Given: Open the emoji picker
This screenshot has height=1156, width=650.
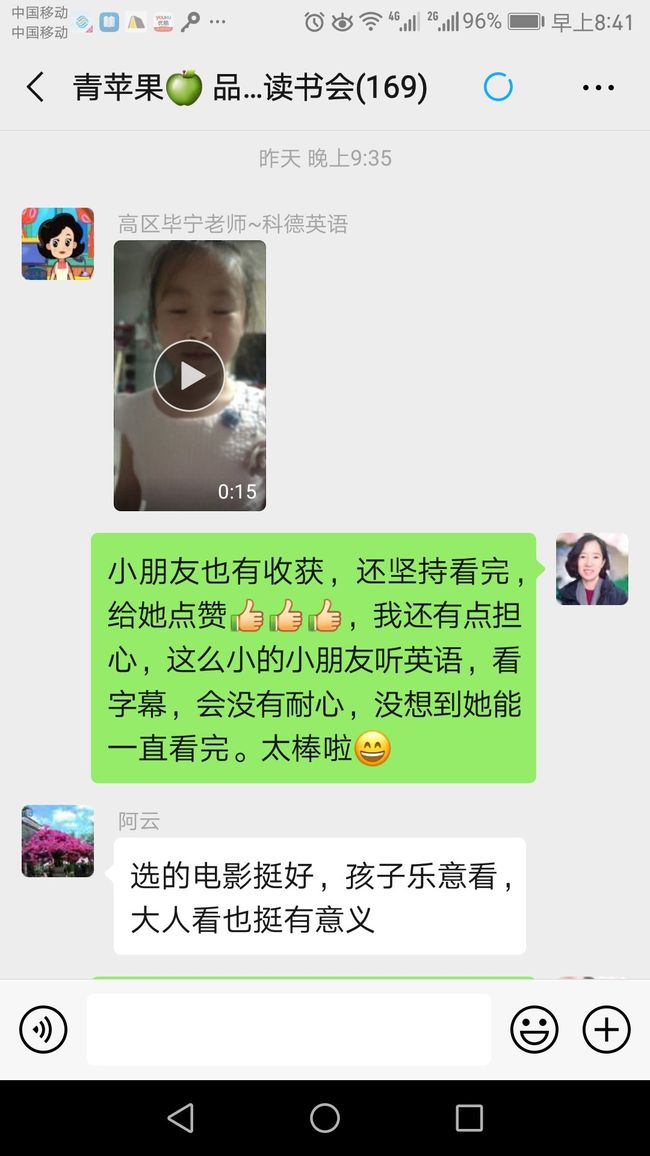Looking at the screenshot, I should [x=534, y=1029].
